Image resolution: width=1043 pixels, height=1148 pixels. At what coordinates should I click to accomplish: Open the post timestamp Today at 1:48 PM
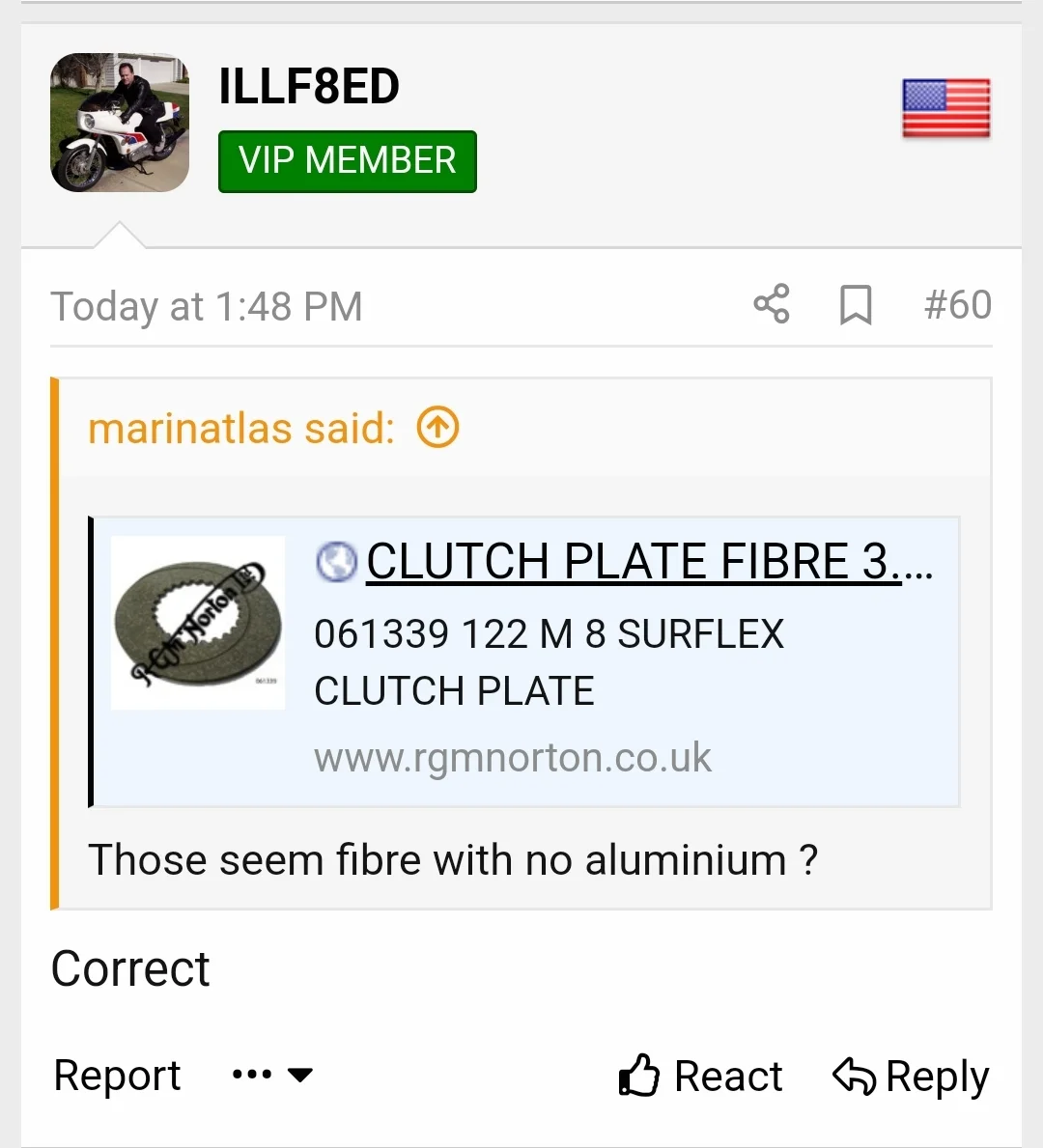tap(206, 307)
